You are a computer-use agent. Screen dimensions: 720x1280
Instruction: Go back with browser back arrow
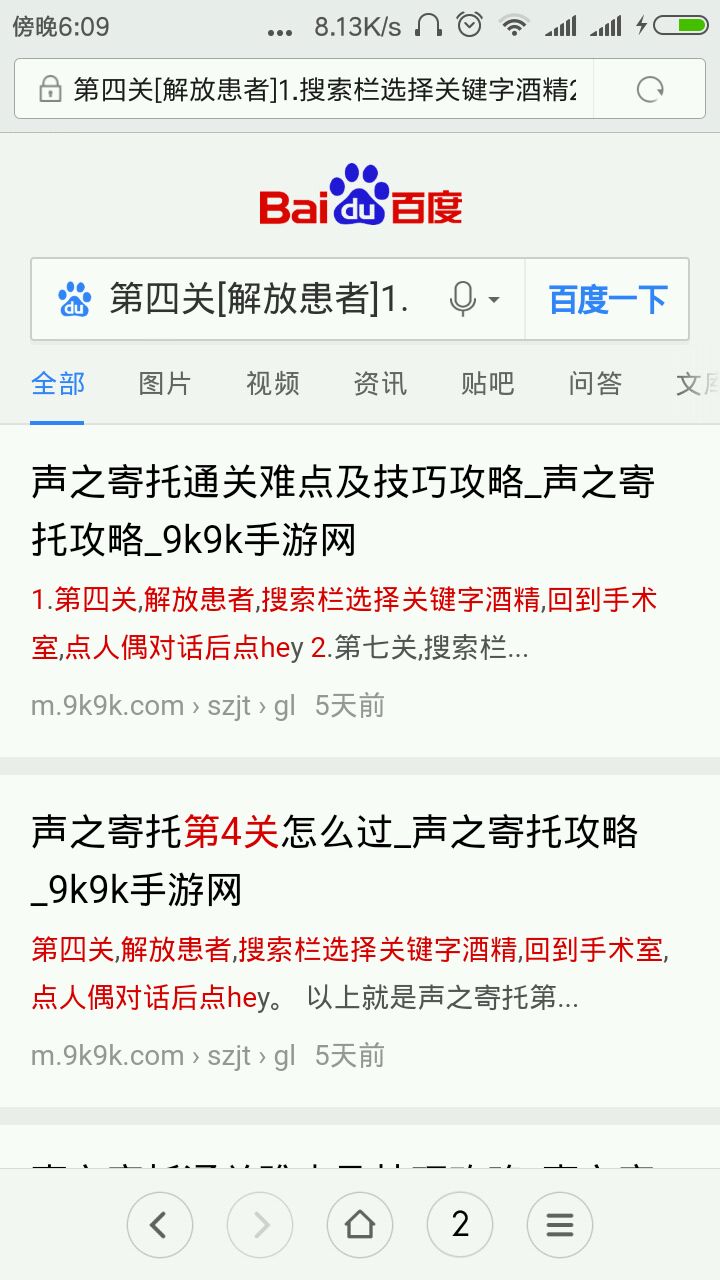[159, 1225]
